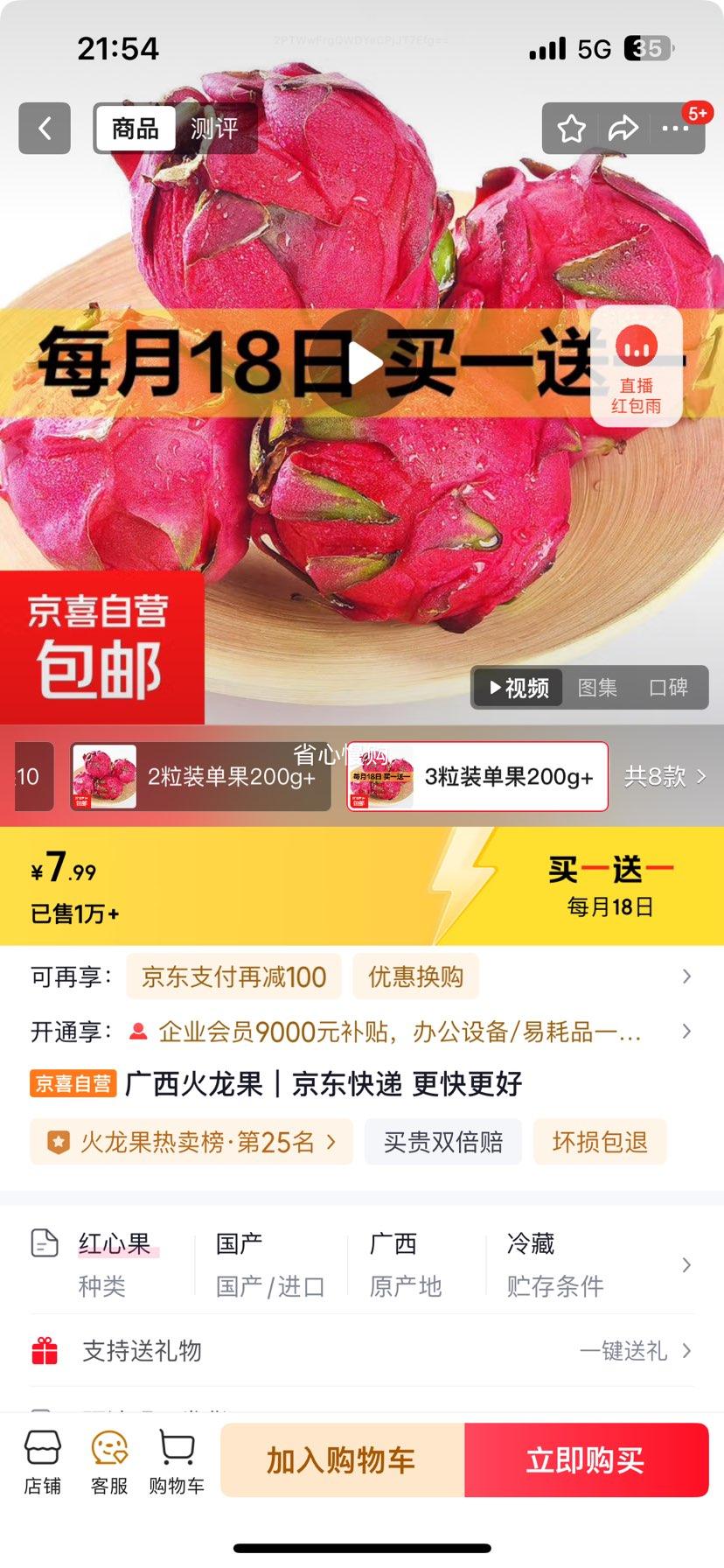724x1568 pixels.
Task: Go back using the top-left arrow
Action: pos(45,129)
